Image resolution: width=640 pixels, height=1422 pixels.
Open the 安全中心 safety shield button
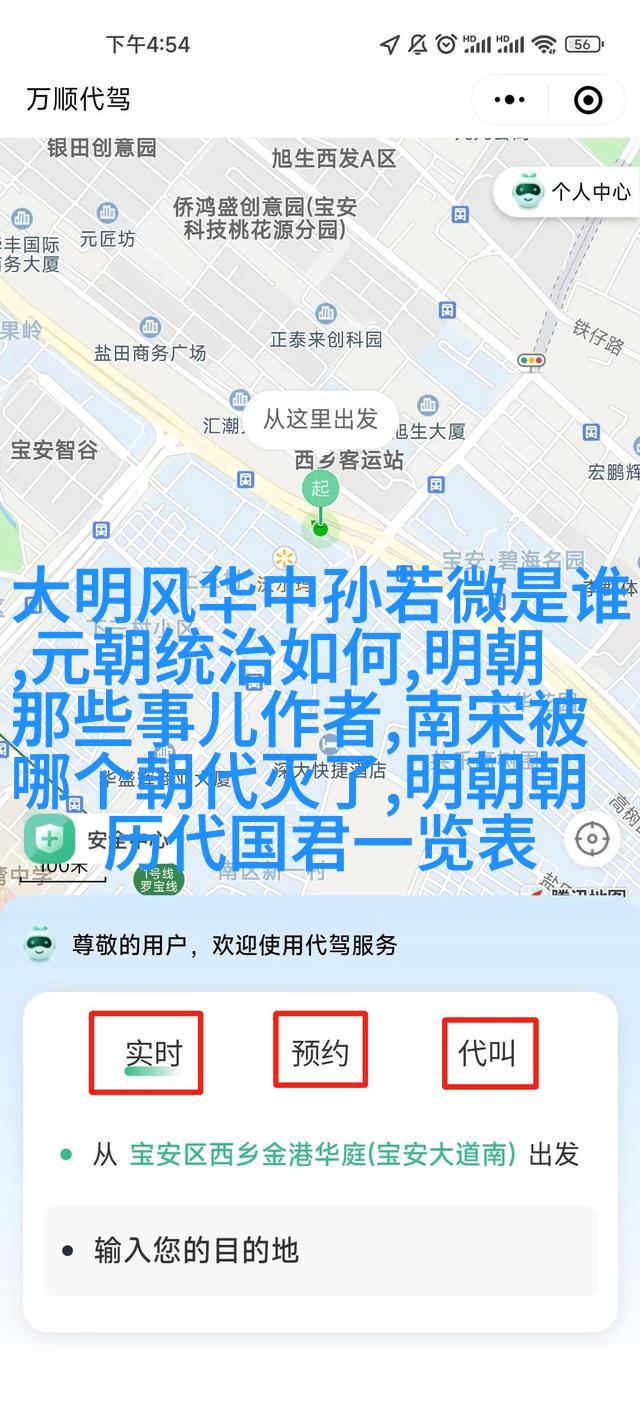pos(50,838)
